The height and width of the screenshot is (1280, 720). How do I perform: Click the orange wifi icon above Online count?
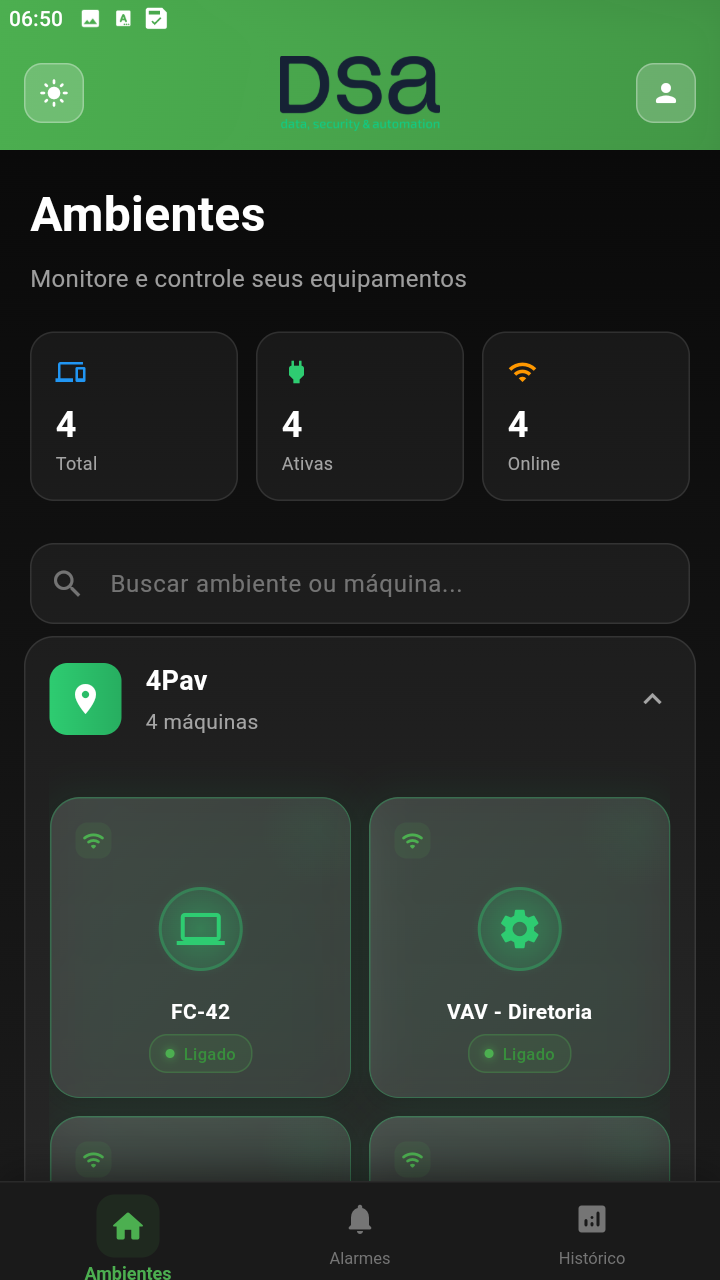pyautogui.click(x=521, y=371)
